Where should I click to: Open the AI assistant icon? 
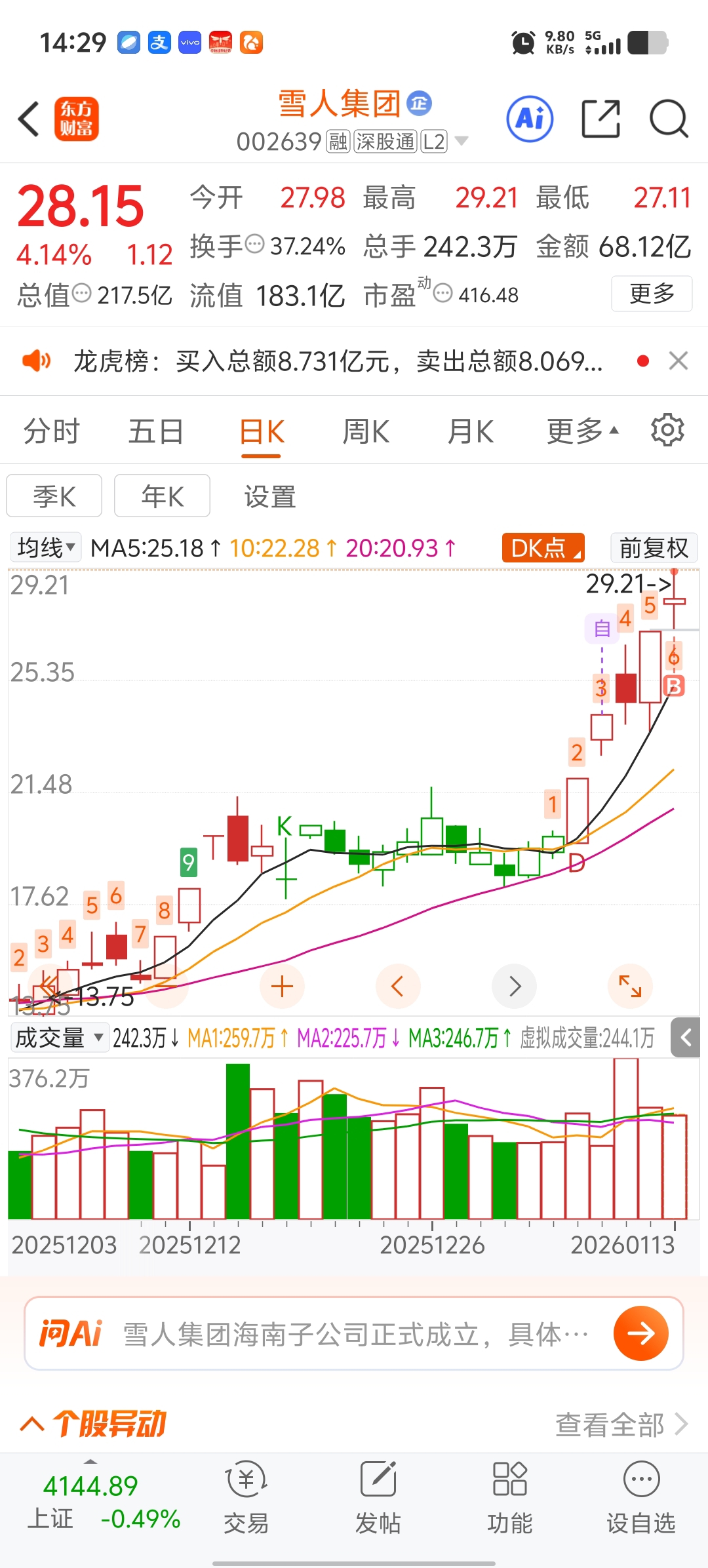pyautogui.click(x=530, y=119)
